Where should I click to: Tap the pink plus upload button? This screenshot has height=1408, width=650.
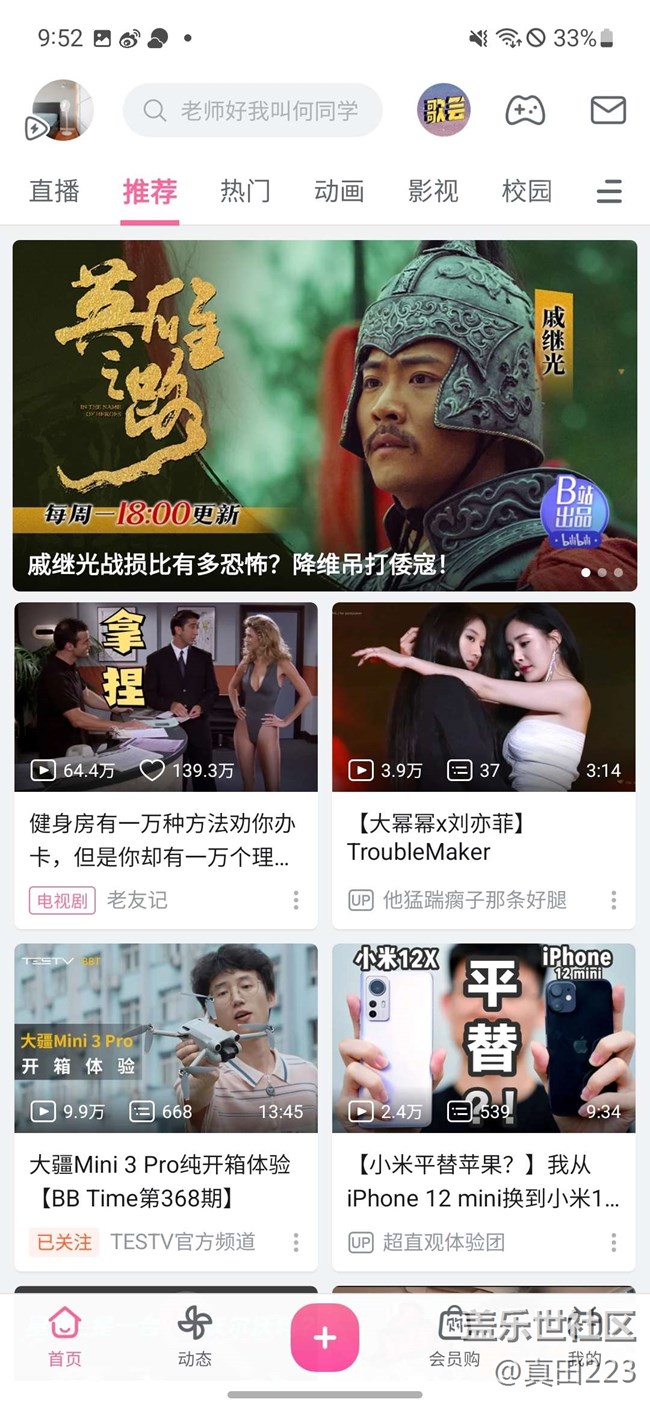325,1338
